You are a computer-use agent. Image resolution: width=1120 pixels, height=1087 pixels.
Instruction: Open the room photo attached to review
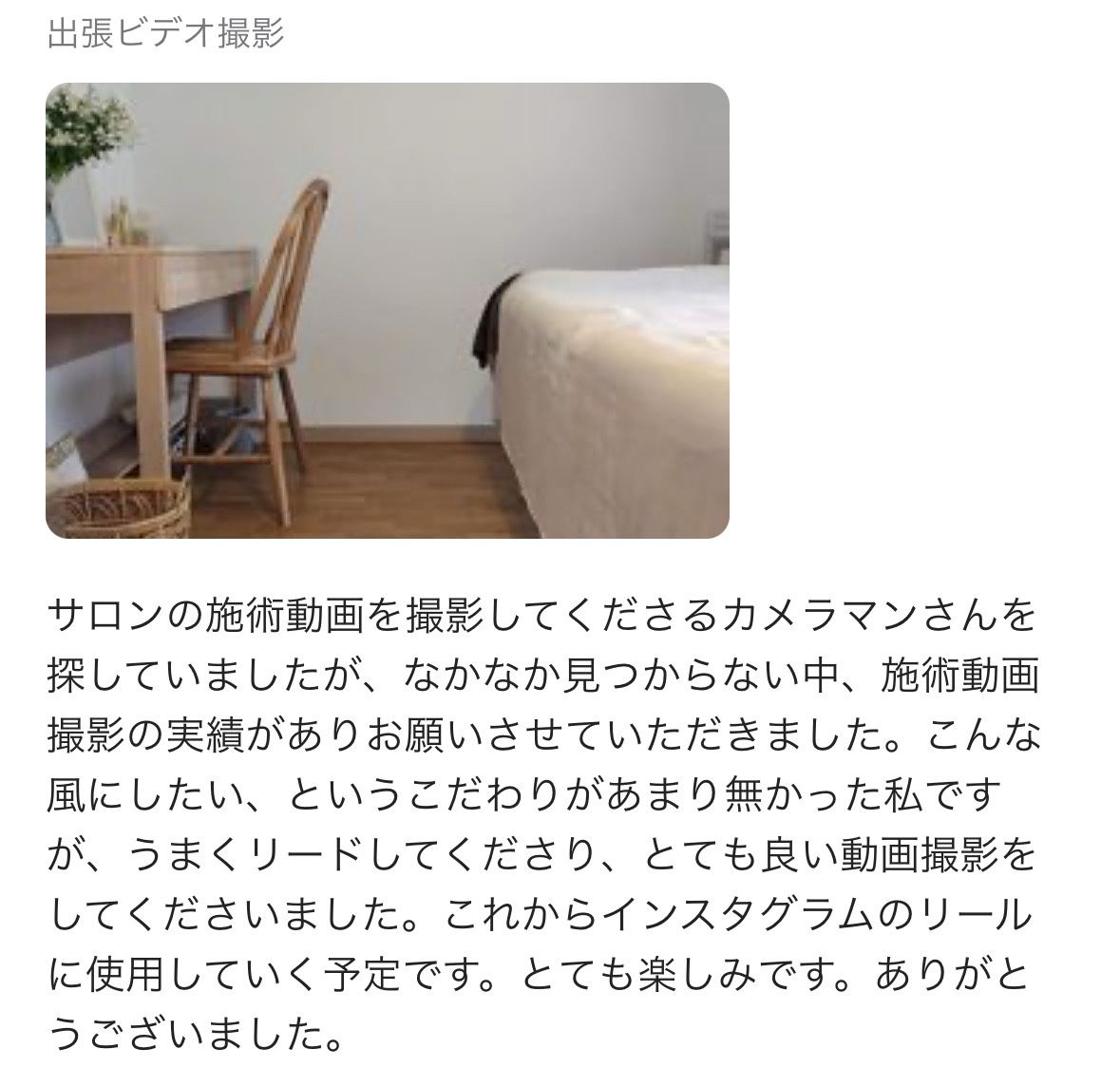(387, 311)
